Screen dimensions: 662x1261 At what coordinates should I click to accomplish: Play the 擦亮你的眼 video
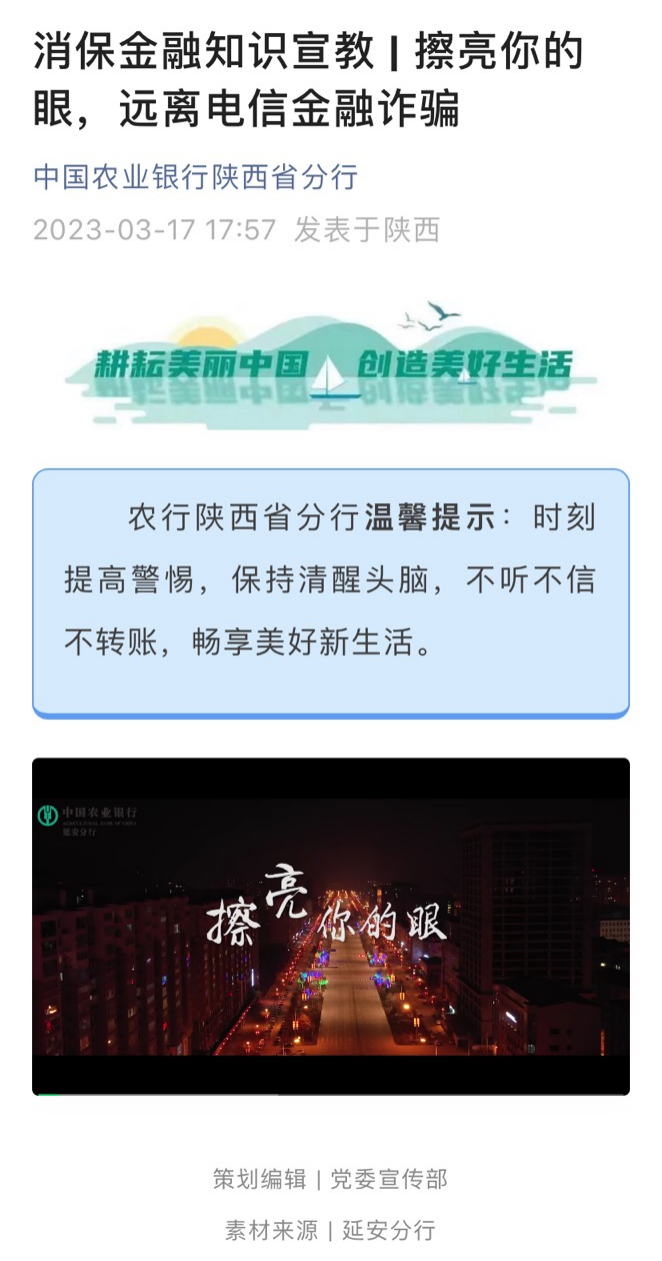(330, 925)
